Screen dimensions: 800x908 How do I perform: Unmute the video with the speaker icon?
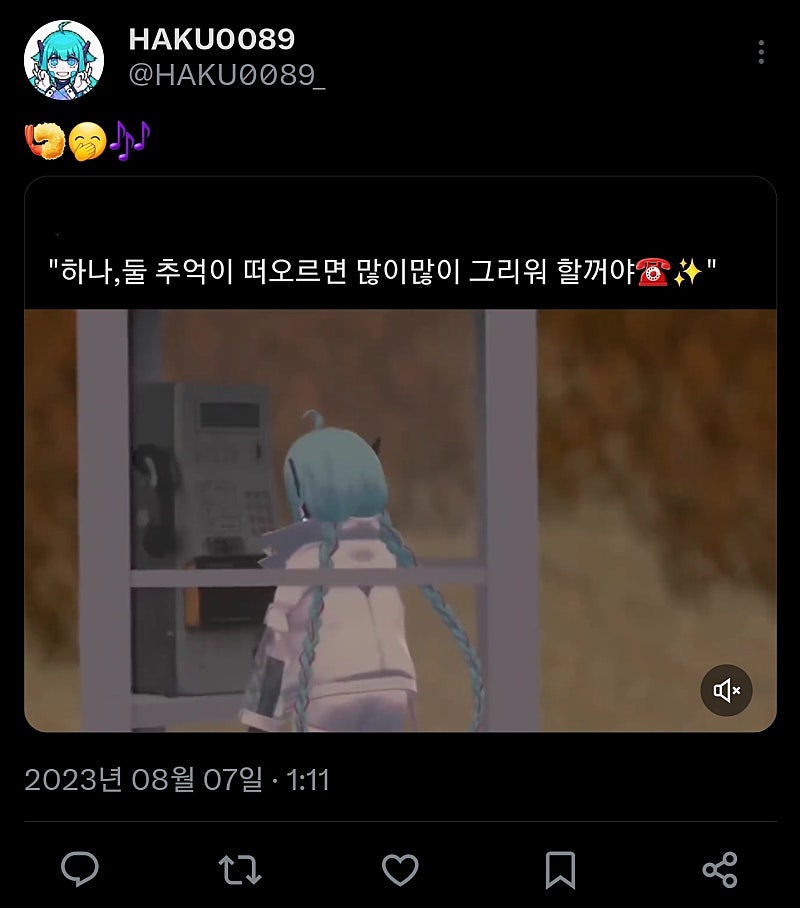click(726, 690)
